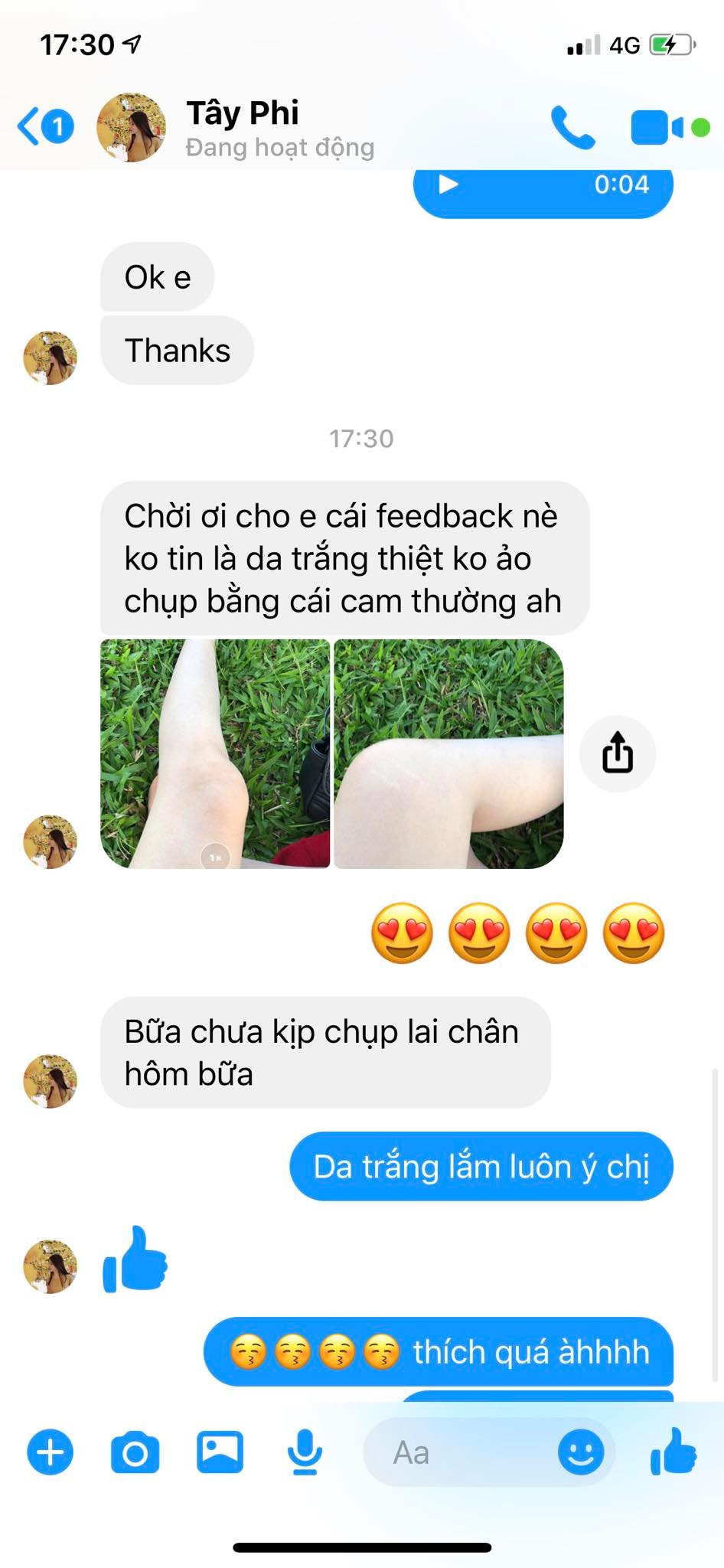The height and width of the screenshot is (1568, 724).
Task: Open the photo gallery picker
Action: pyautogui.click(x=220, y=1452)
